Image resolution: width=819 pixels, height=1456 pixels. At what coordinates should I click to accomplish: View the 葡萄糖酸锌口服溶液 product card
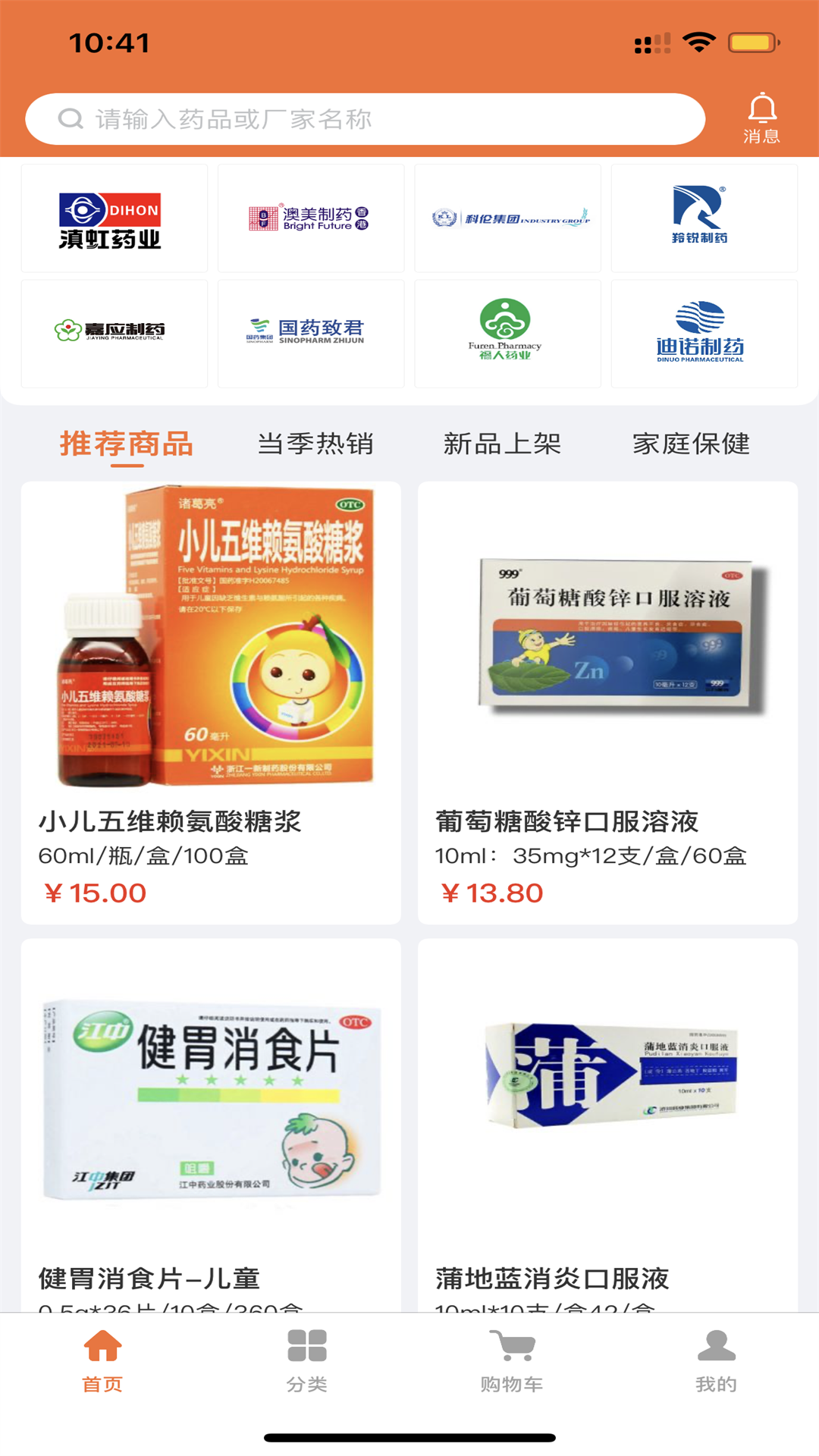pyautogui.click(x=607, y=702)
